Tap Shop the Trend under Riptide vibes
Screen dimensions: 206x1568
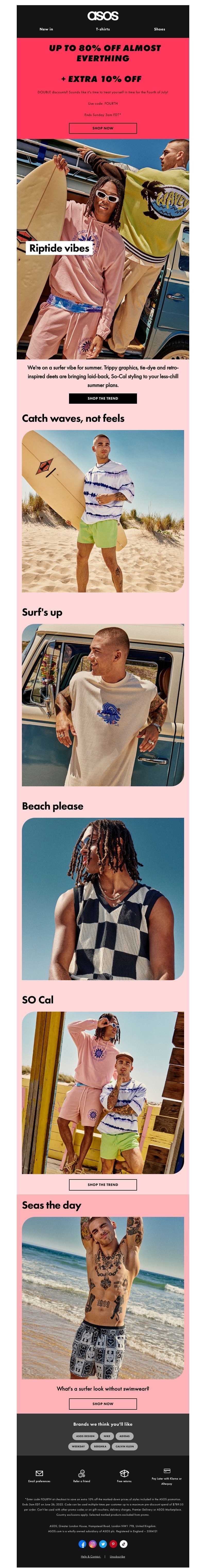(x=103, y=398)
